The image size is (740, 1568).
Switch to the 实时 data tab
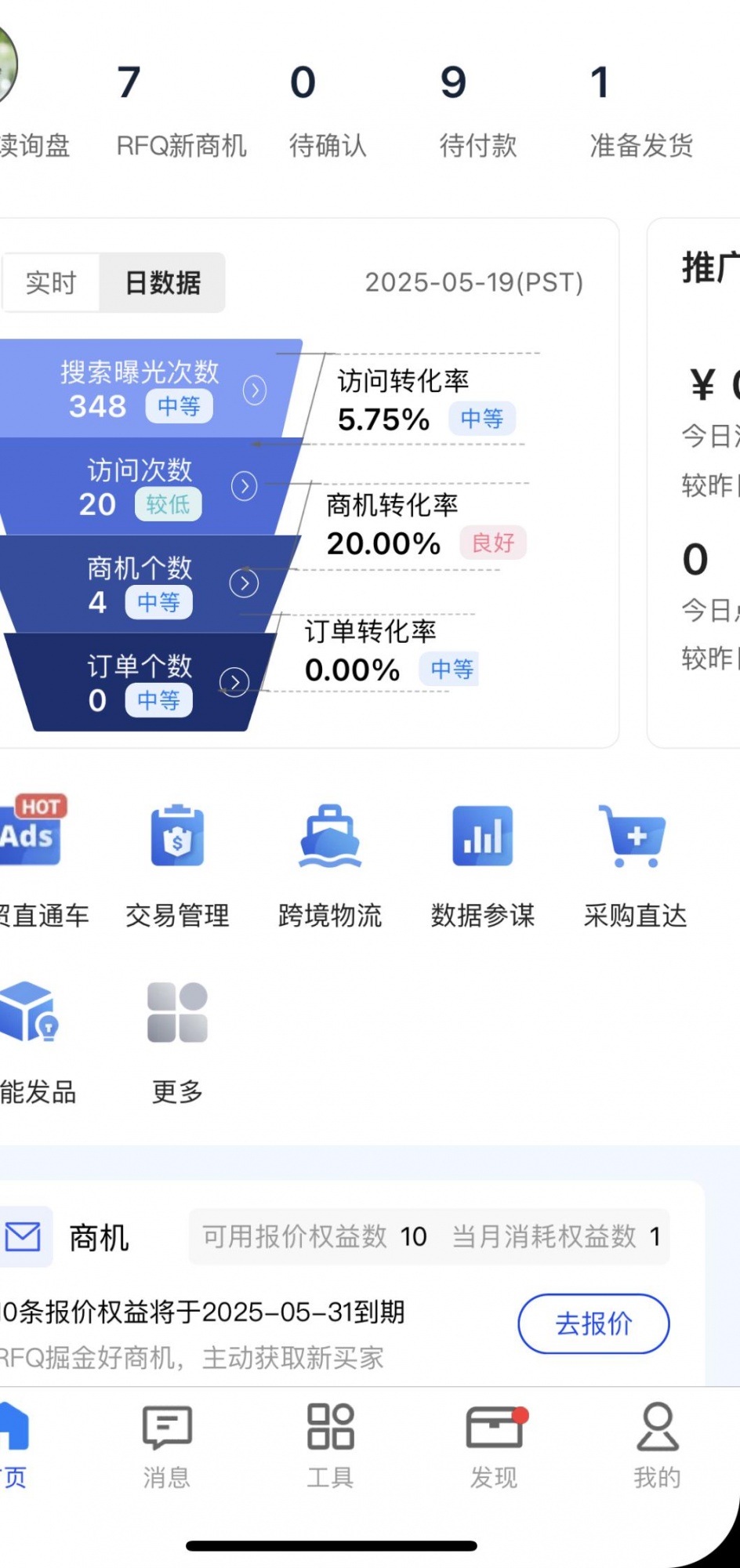pos(50,282)
